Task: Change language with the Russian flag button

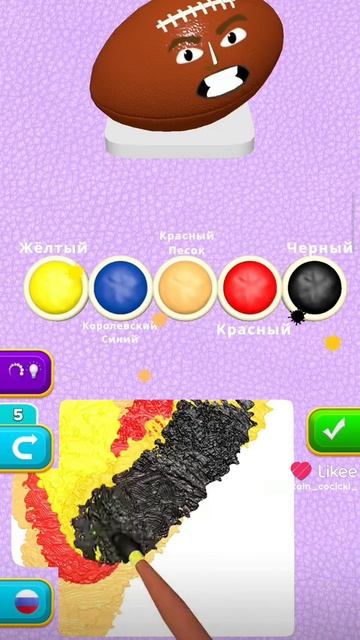Action: 25,602
